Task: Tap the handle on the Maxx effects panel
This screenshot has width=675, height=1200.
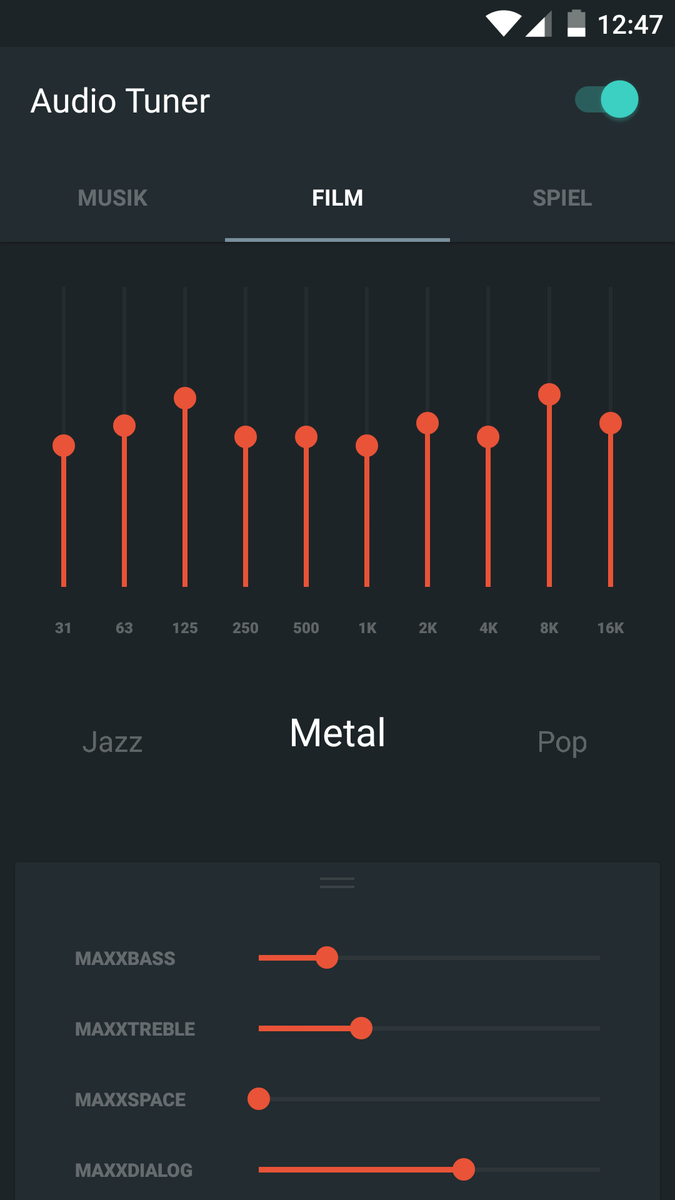Action: 337,882
